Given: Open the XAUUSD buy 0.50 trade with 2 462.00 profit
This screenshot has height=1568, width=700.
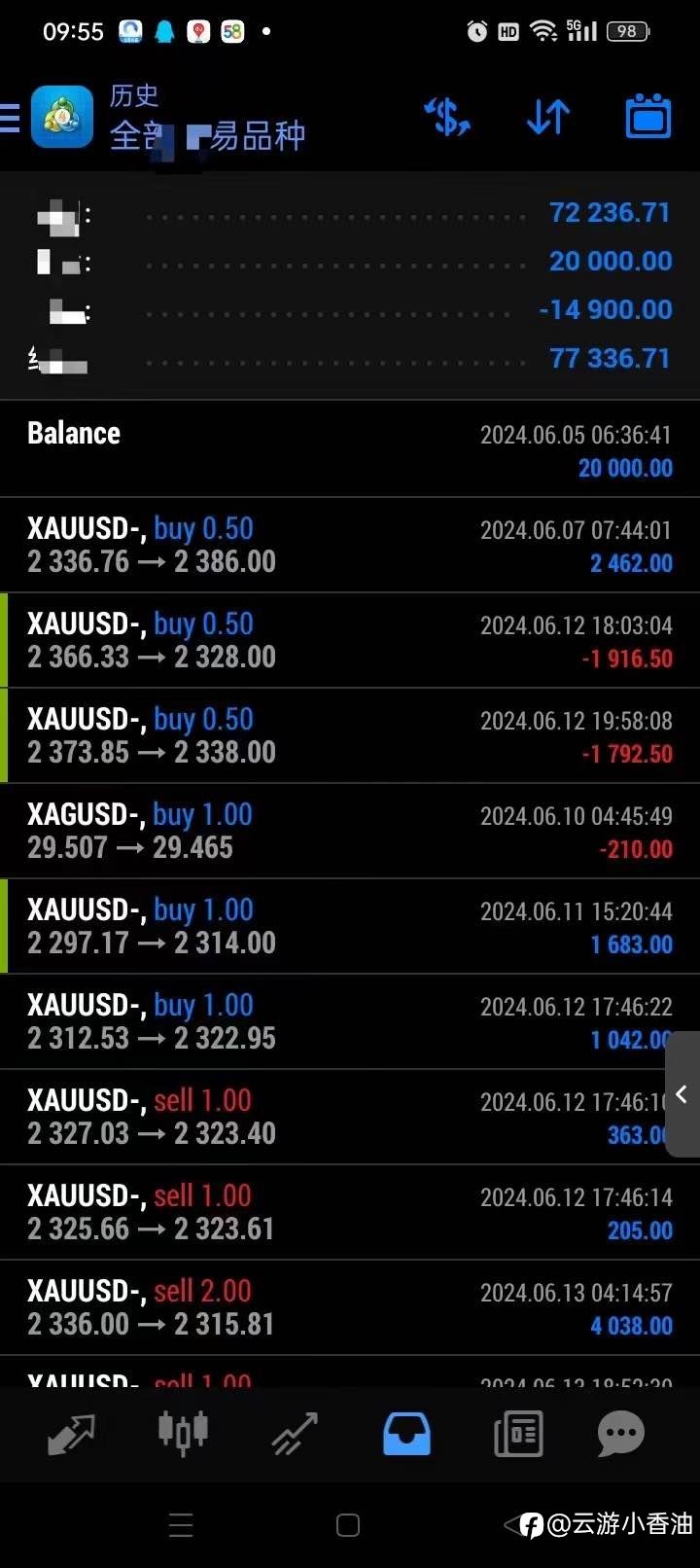Looking at the screenshot, I should point(350,545).
